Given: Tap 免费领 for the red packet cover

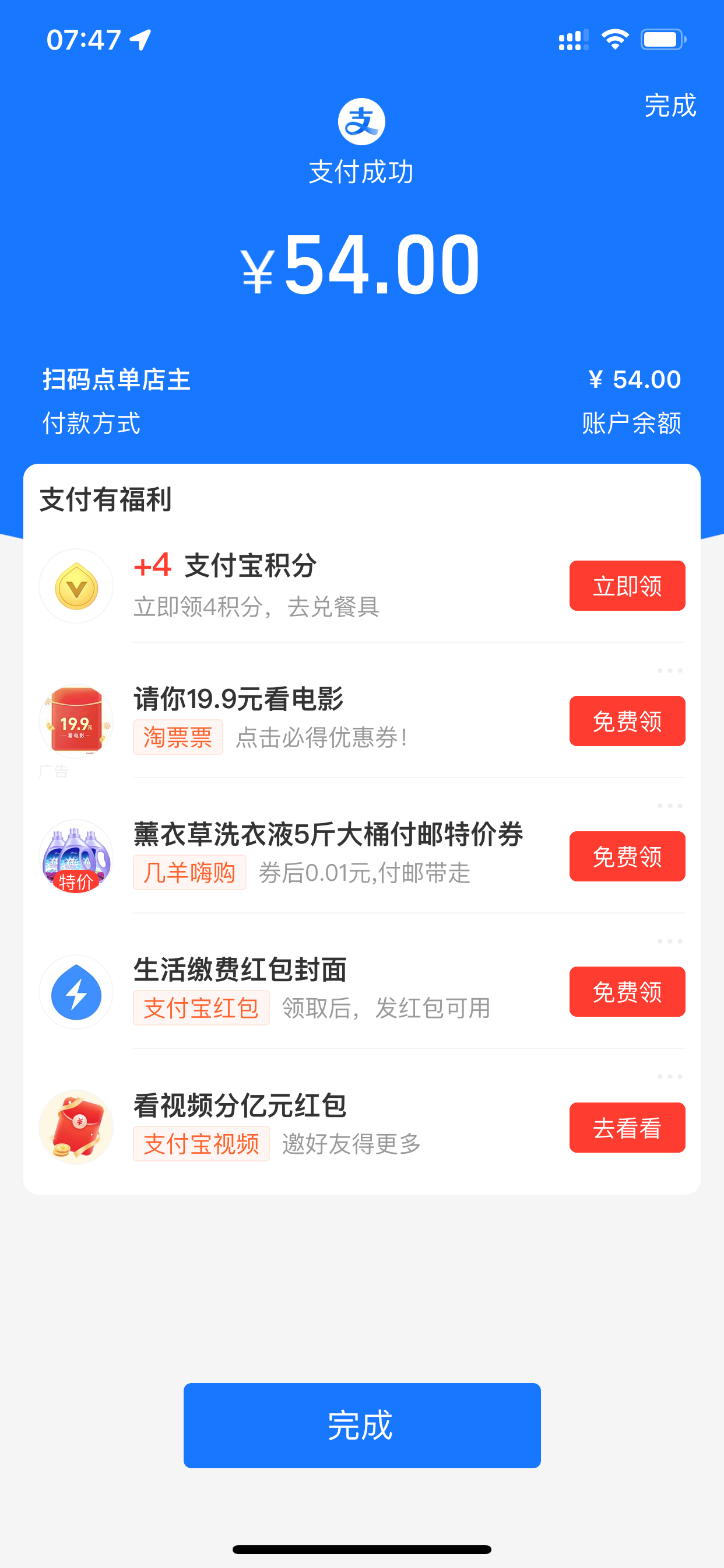Looking at the screenshot, I should click(627, 992).
